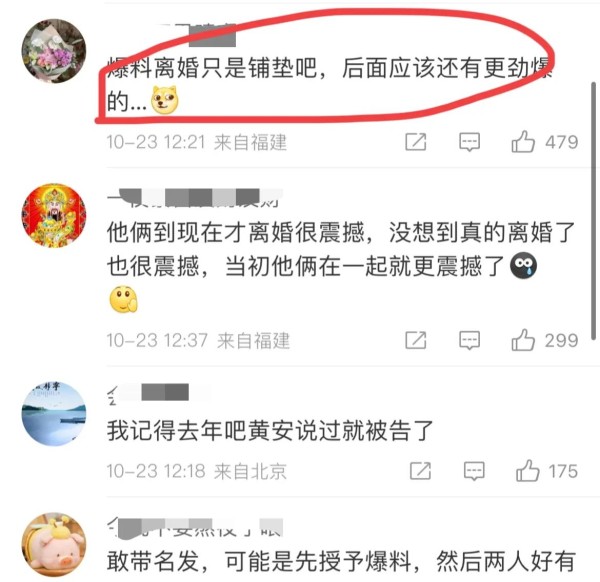Open the pig cartoon avatar profile
600x582 pixels.
tap(55, 545)
